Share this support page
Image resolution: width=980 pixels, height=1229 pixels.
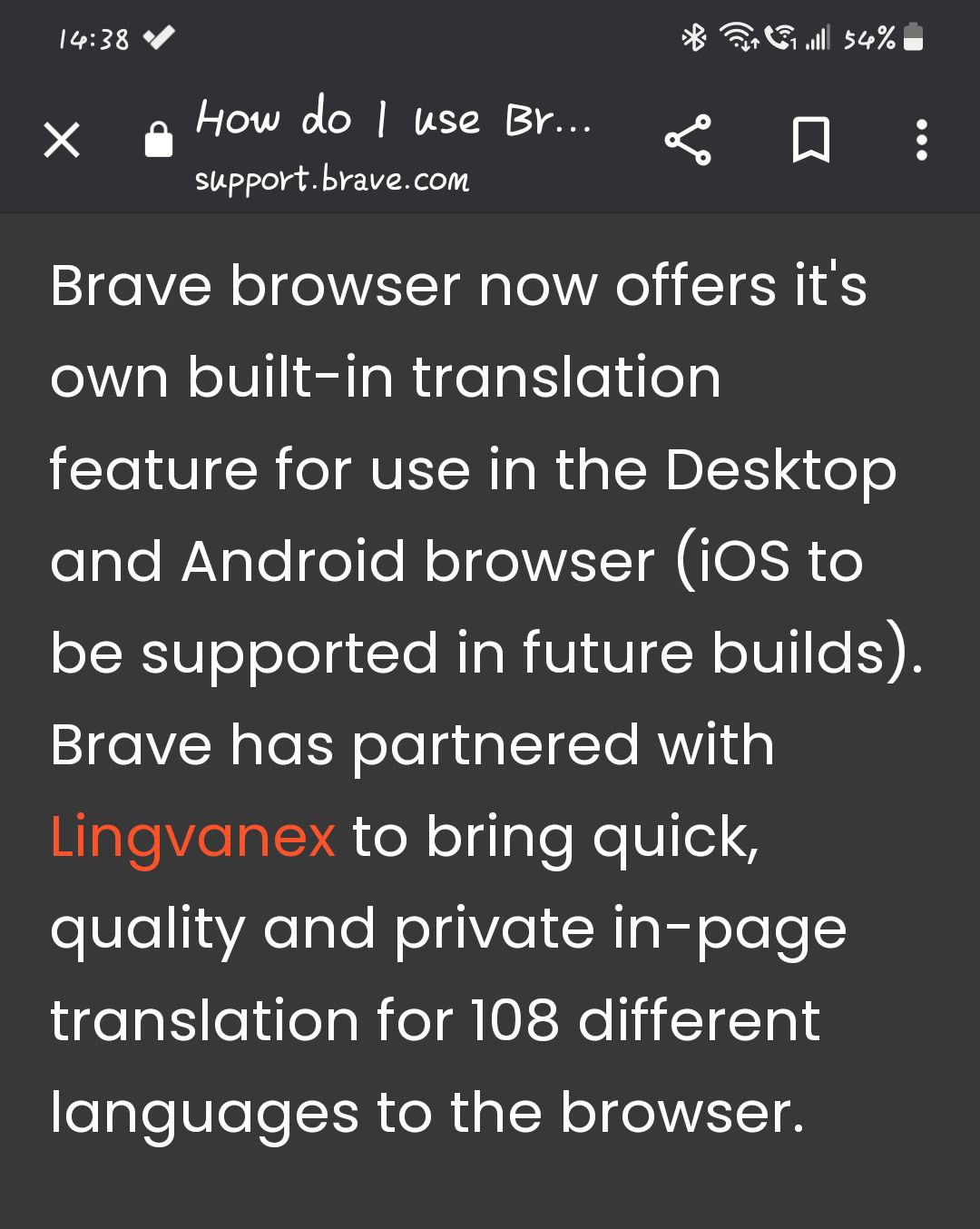pyautogui.click(x=688, y=141)
